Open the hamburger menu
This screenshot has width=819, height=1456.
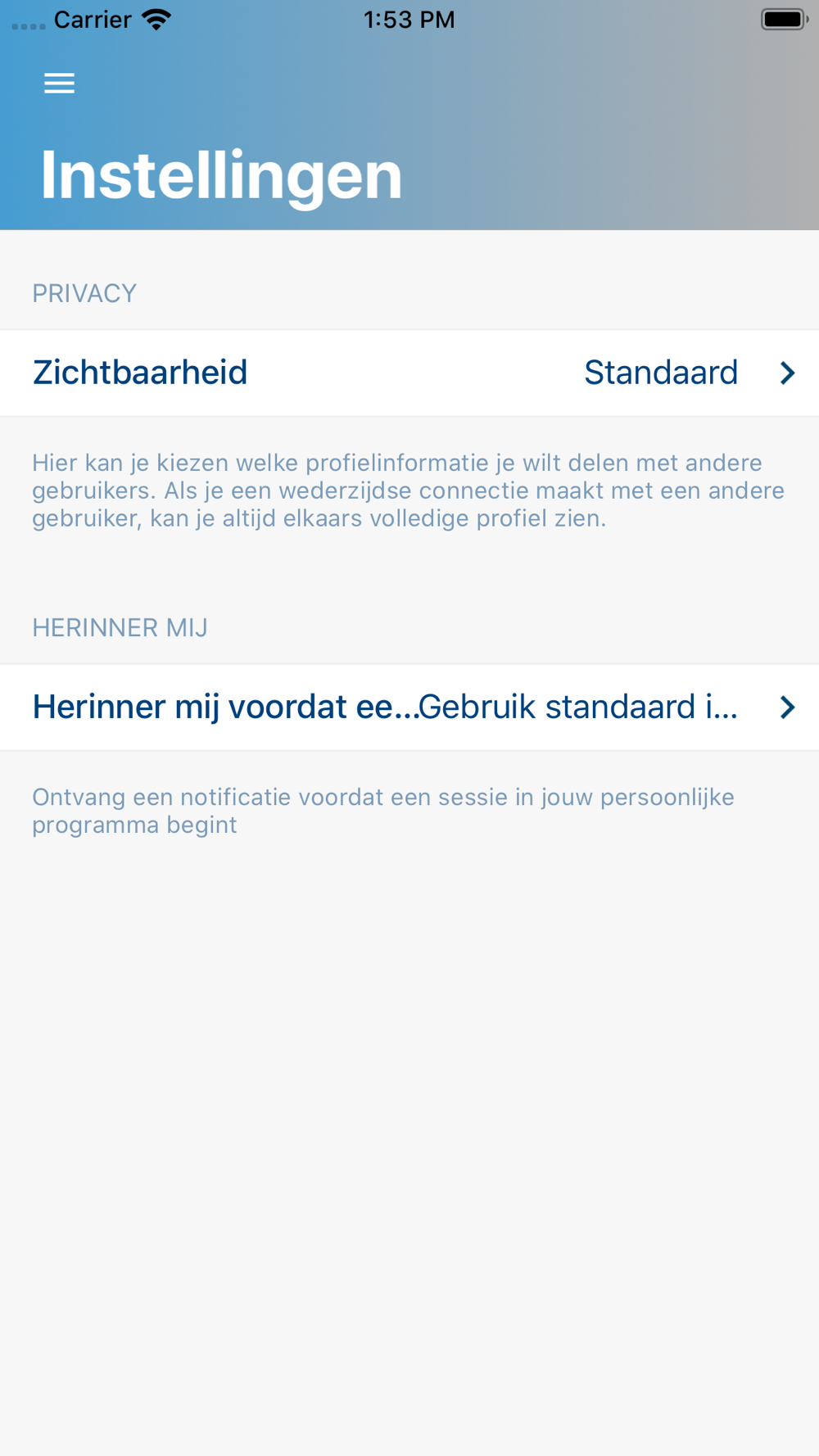pos(59,84)
